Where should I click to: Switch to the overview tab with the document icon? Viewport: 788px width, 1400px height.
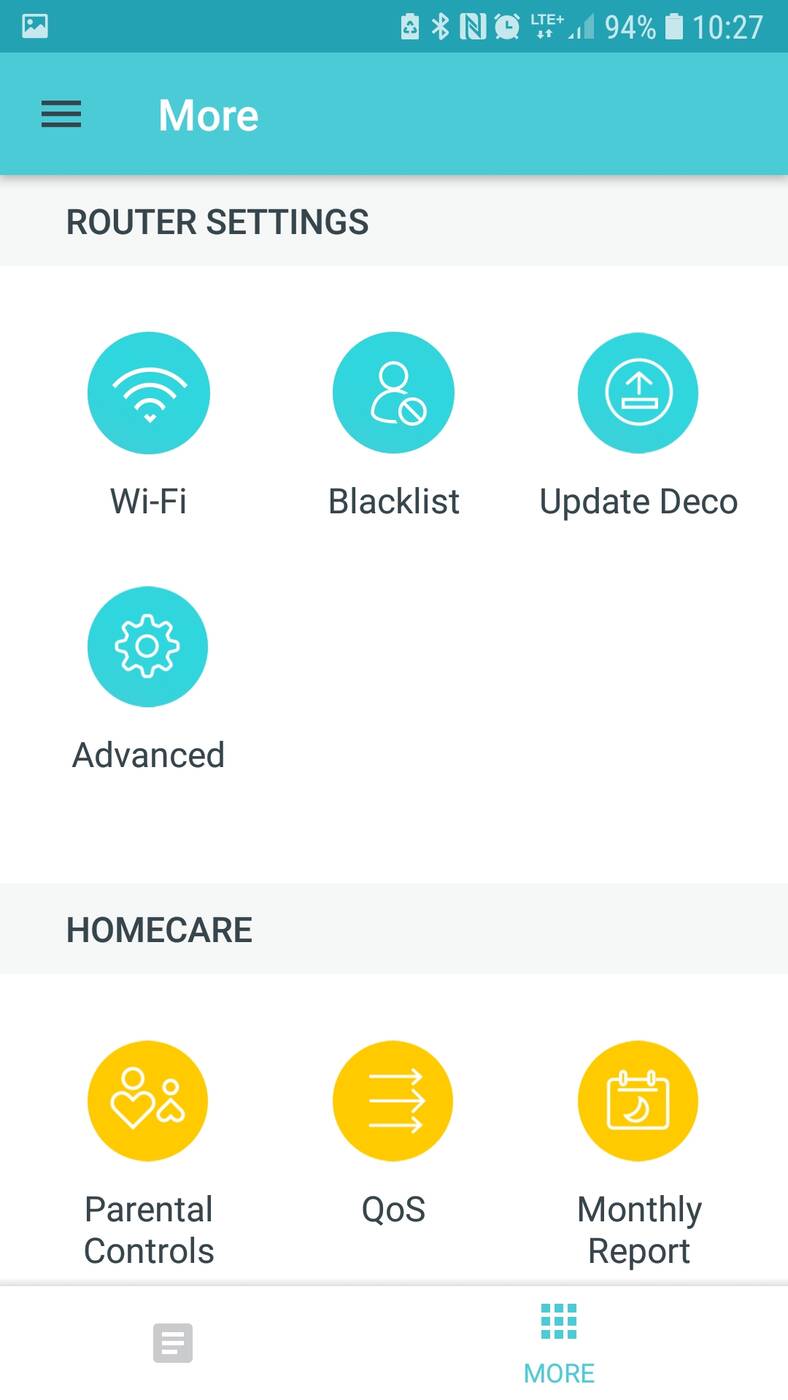(x=173, y=1343)
